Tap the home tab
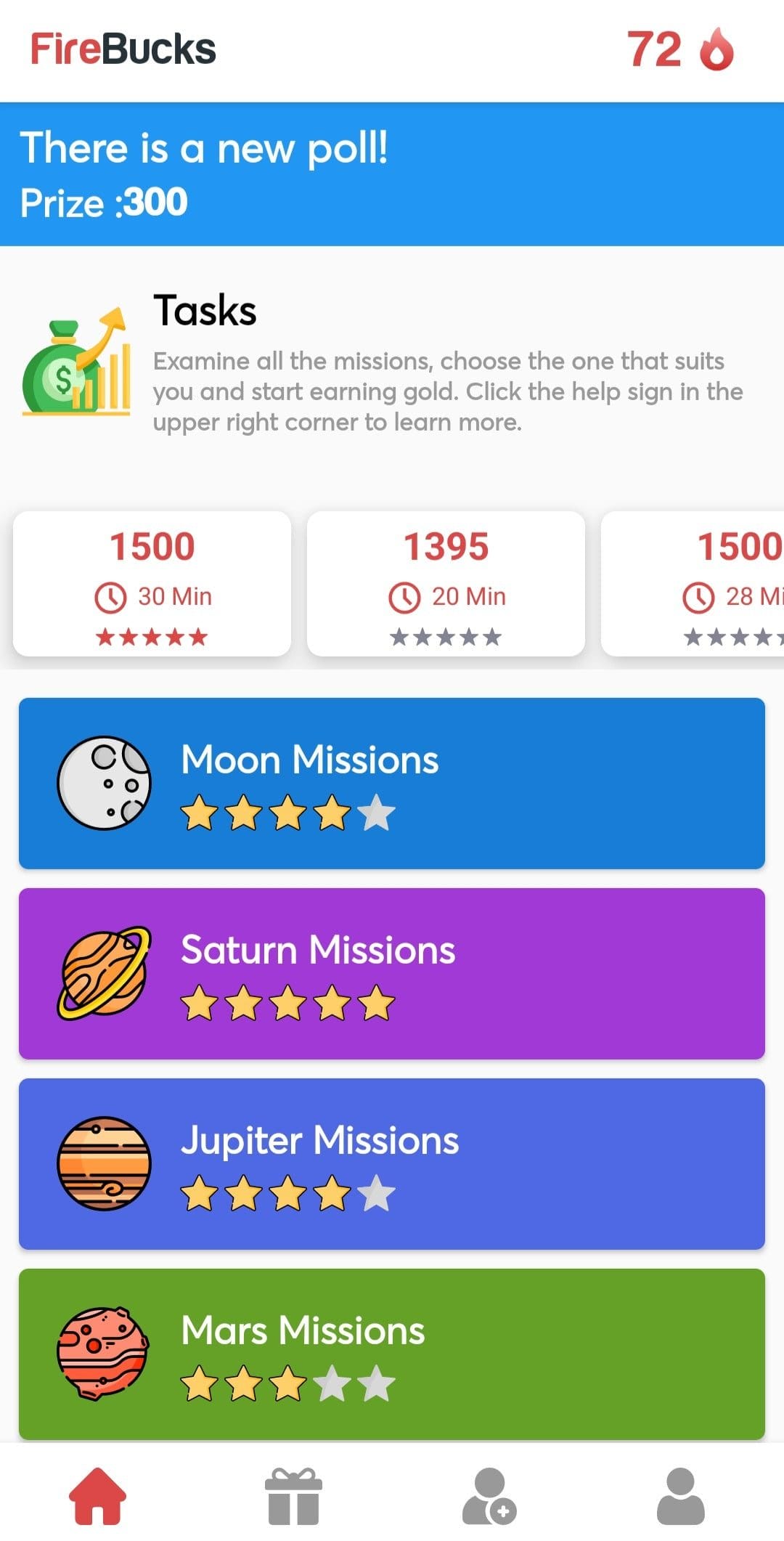 [98, 1496]
